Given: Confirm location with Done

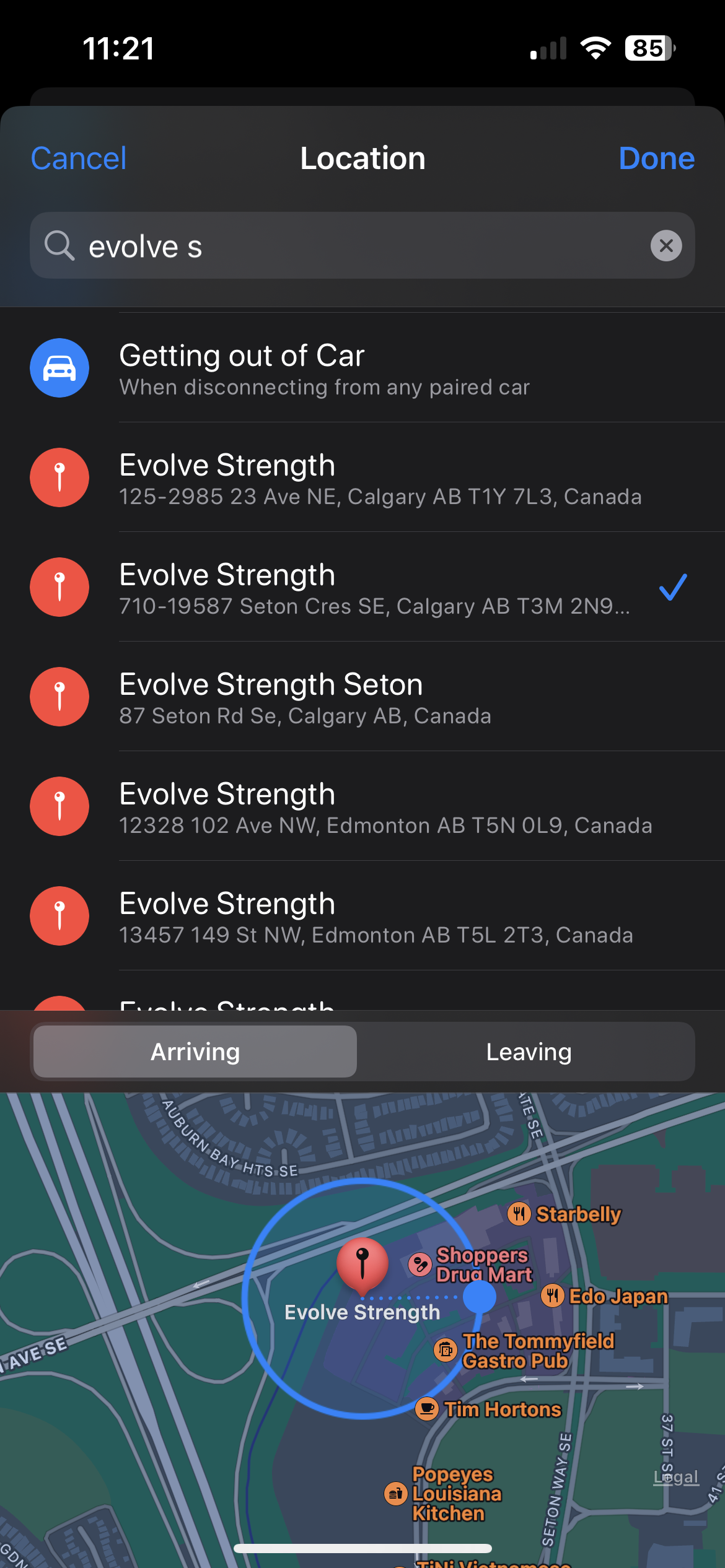Looking at the screenshot, I should coord(656,159).
